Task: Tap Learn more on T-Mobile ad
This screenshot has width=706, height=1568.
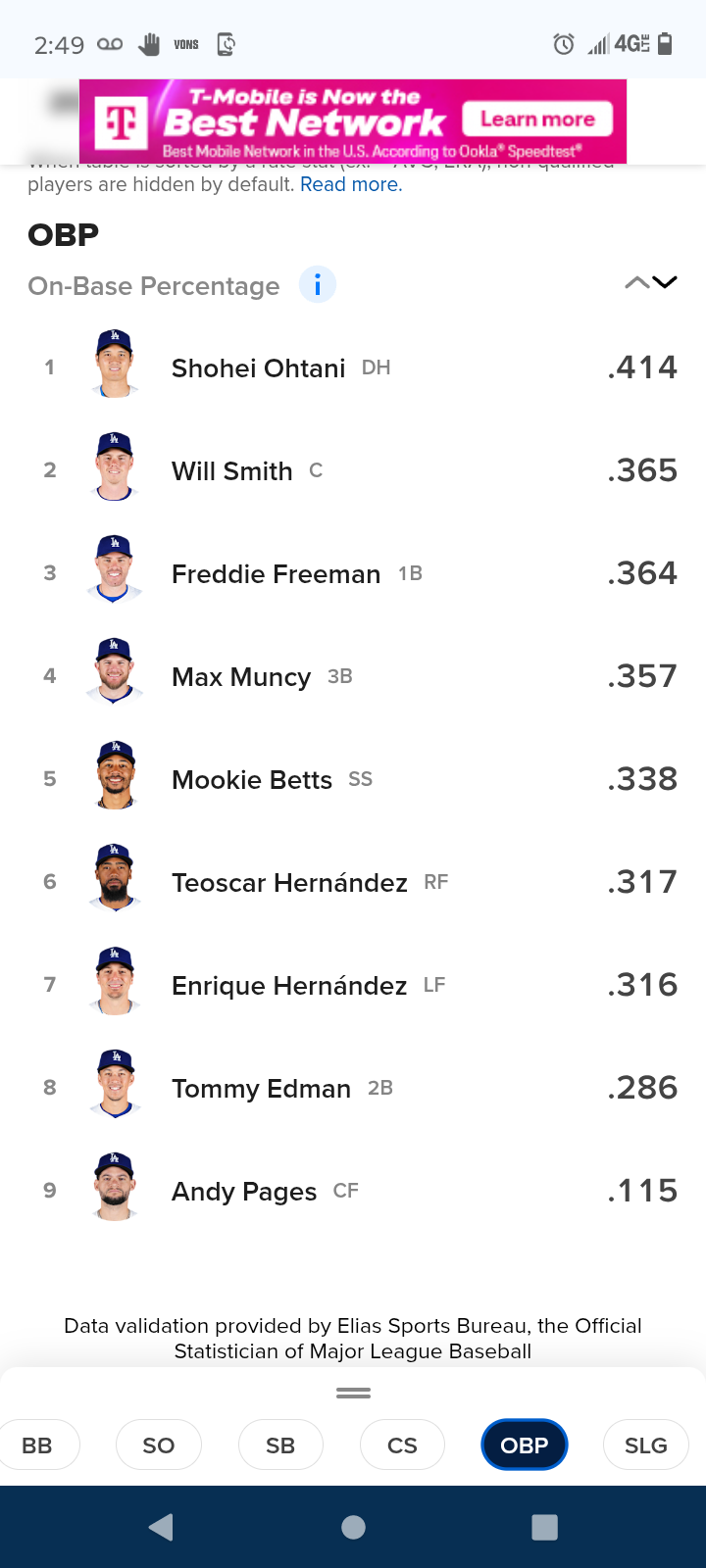Action: pos(537,120)
